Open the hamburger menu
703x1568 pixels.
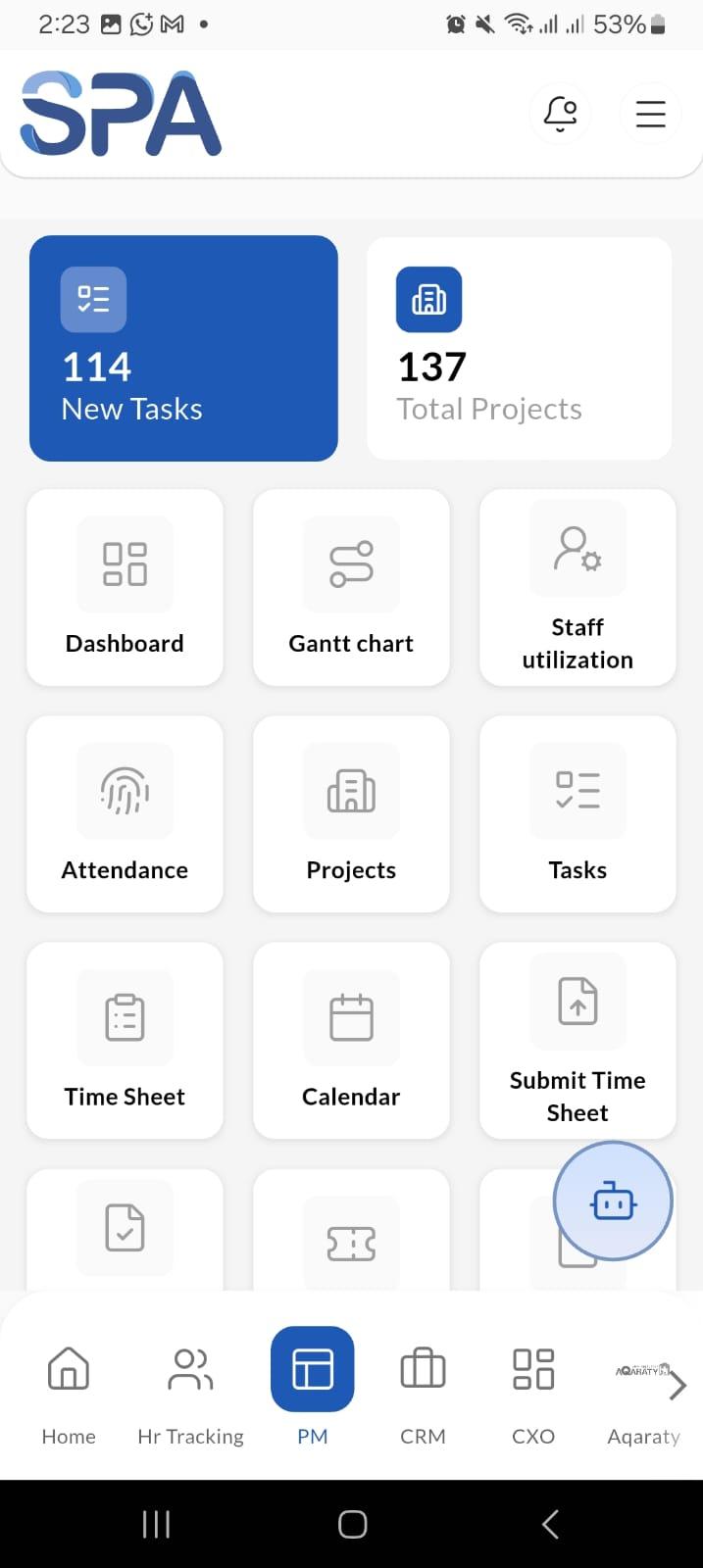click(650, 114)
